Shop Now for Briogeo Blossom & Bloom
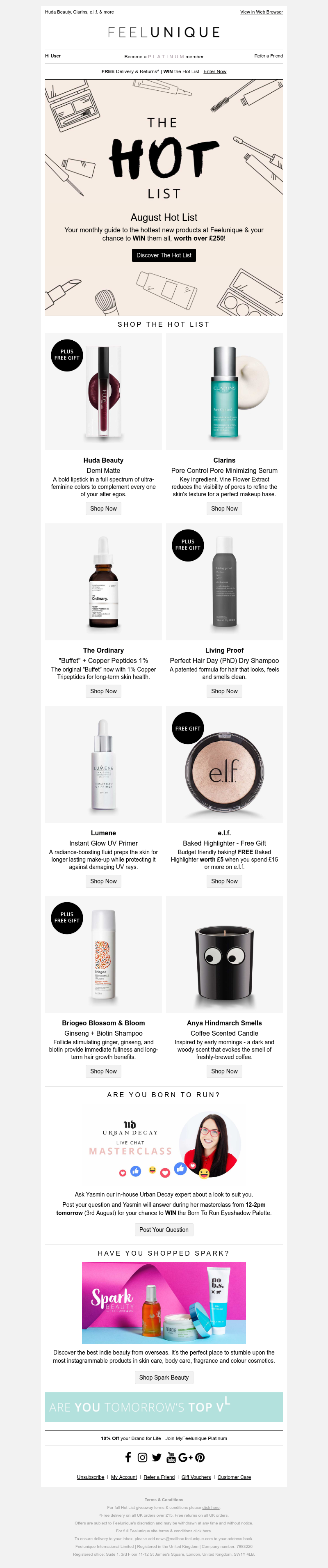 (103, 1071)
